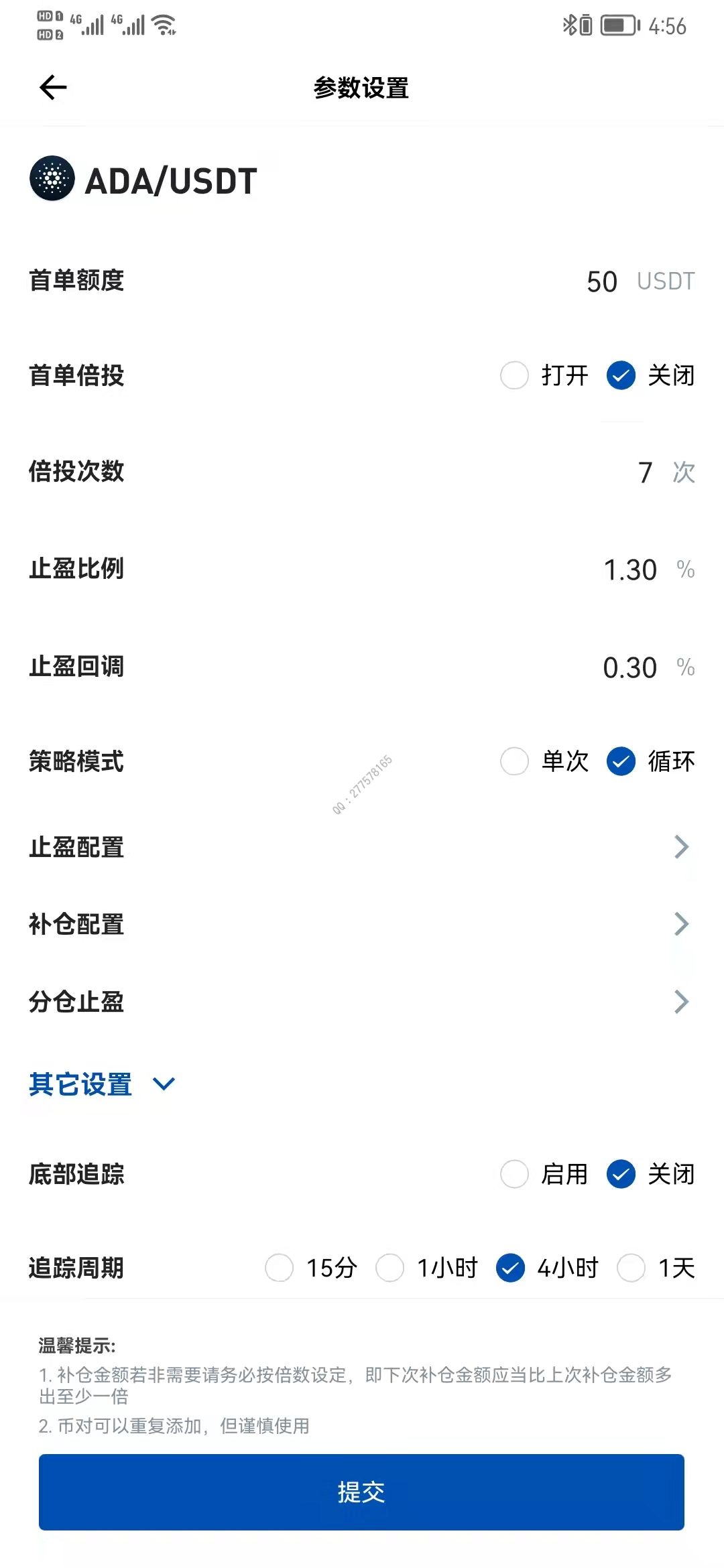The height and width of the screenshot is (1568, 724).
Task: Edit the 倍投次数 value
Action: (645, 472)
